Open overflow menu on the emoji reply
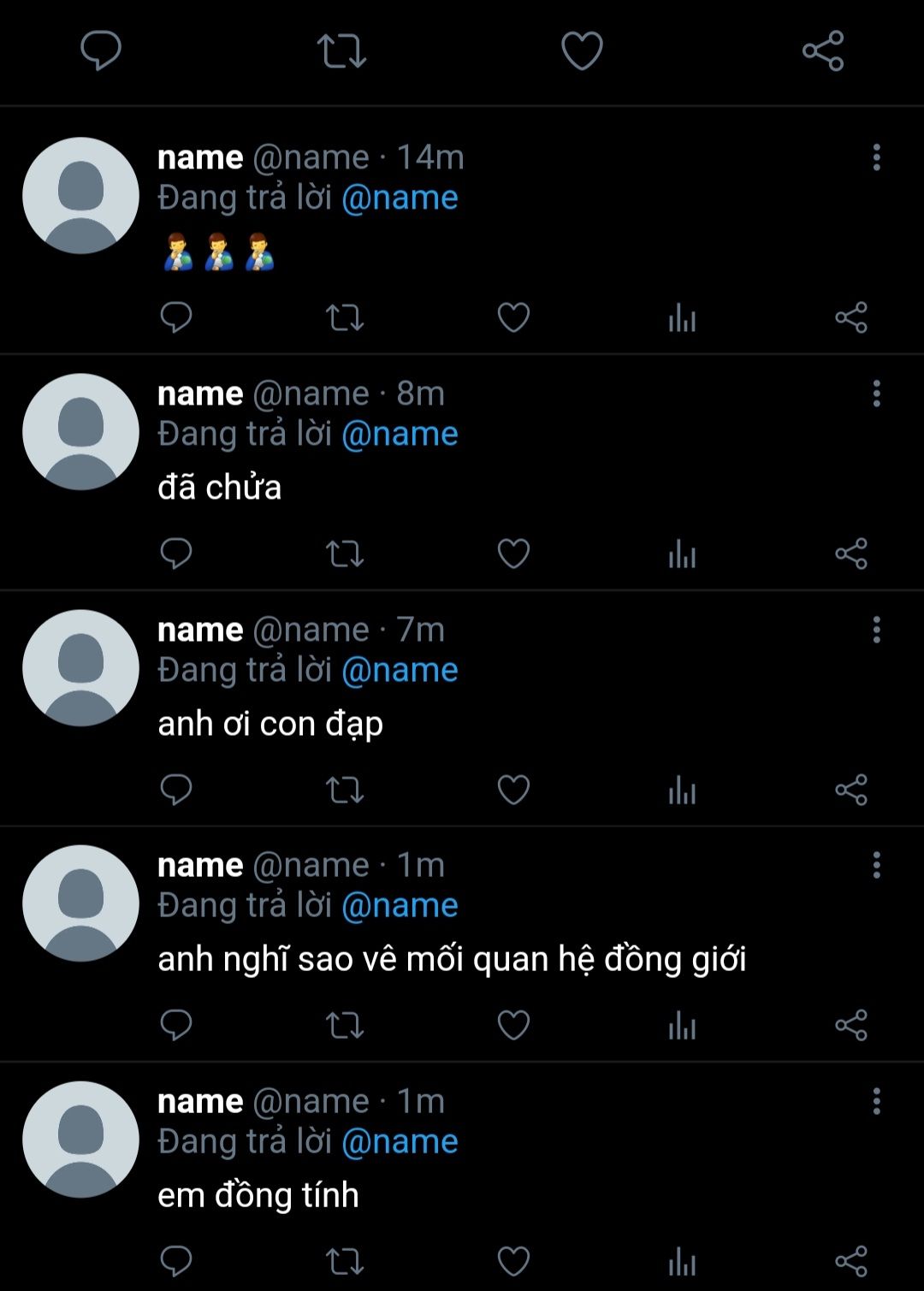The width and height of the screenshot is (924, 1291). coord(876,157)
